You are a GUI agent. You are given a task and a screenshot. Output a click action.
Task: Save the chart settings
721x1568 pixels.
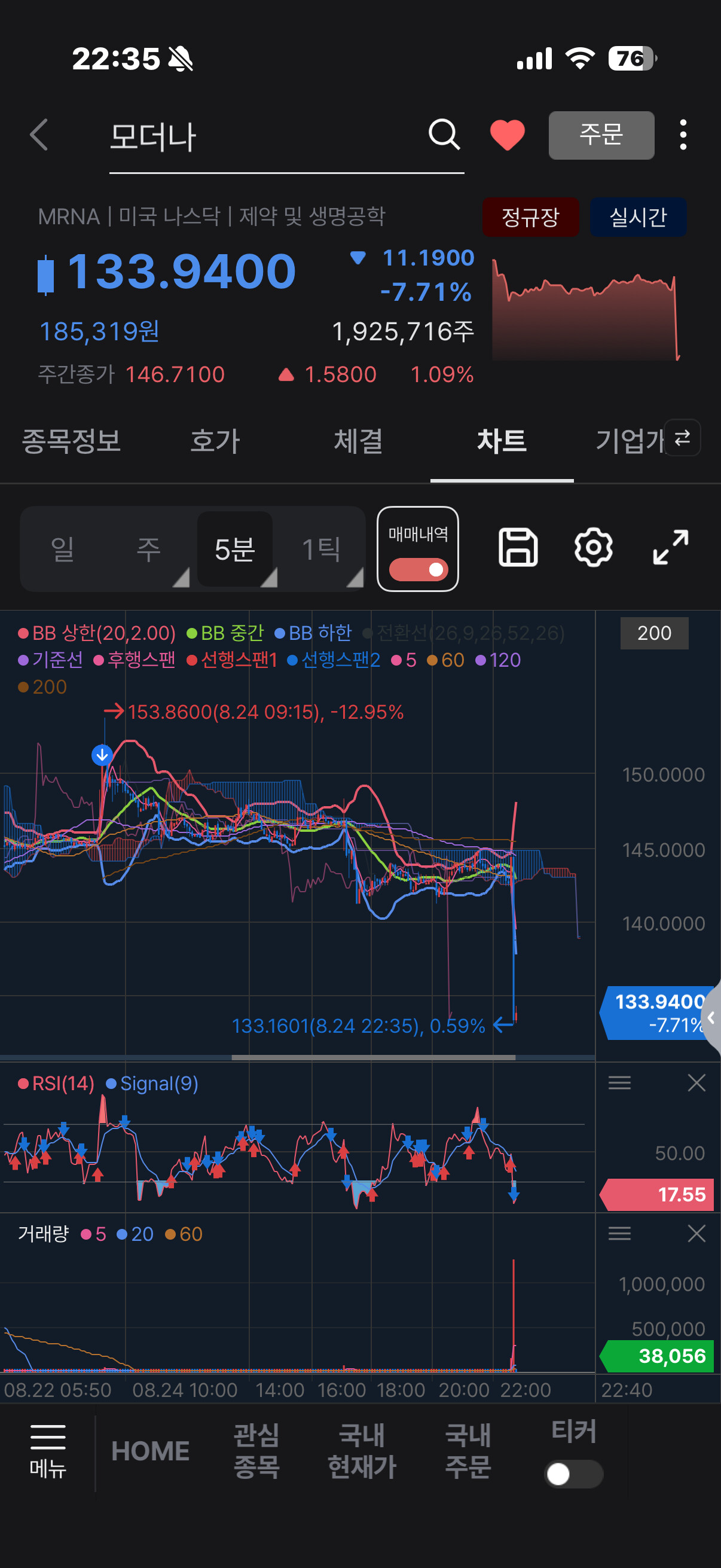(x=518, y=548)
